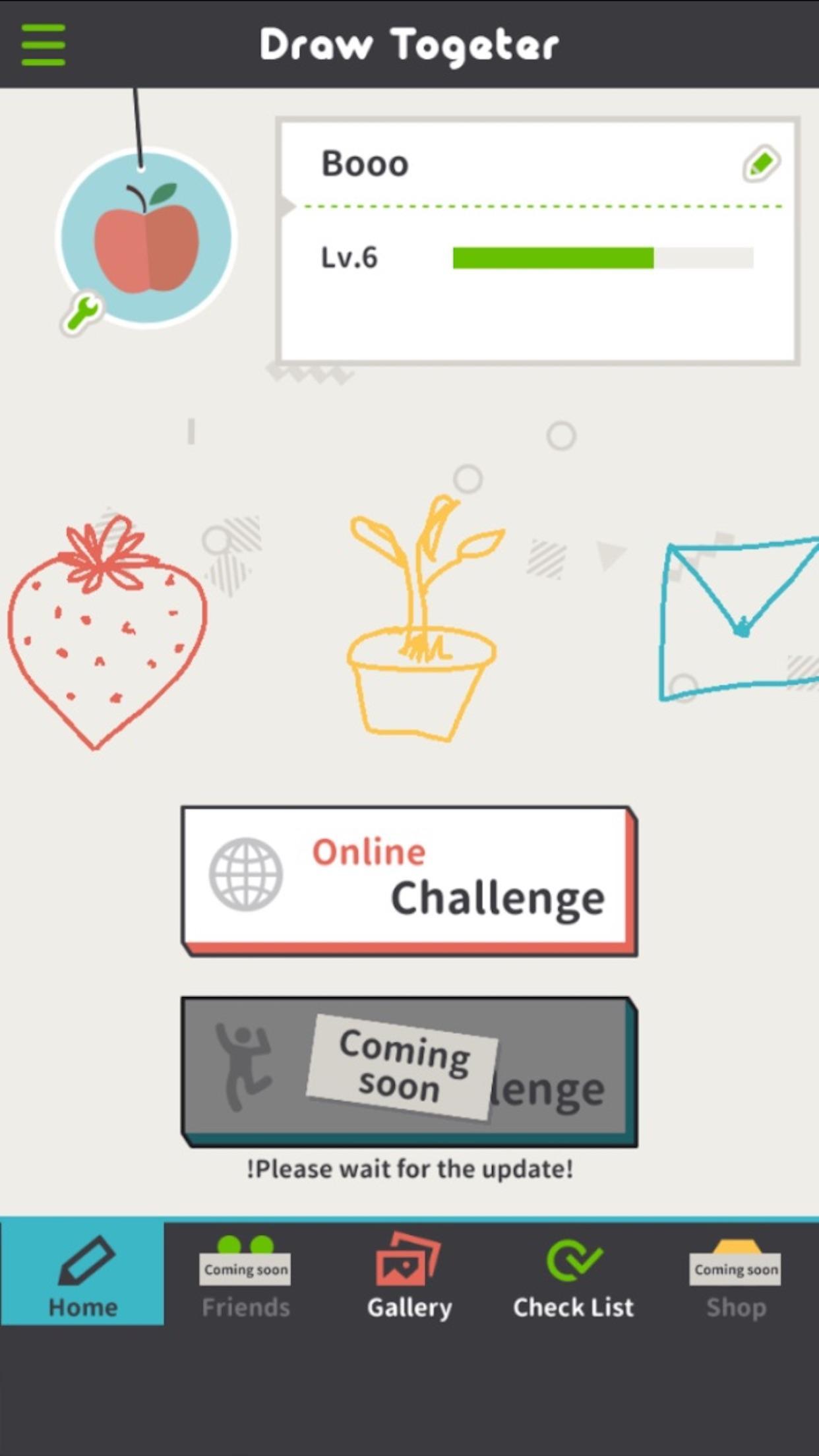Screen dimensions: 819x1456
Task: Tap the Friends tab marked coming soon
Action: (245, 1275)
